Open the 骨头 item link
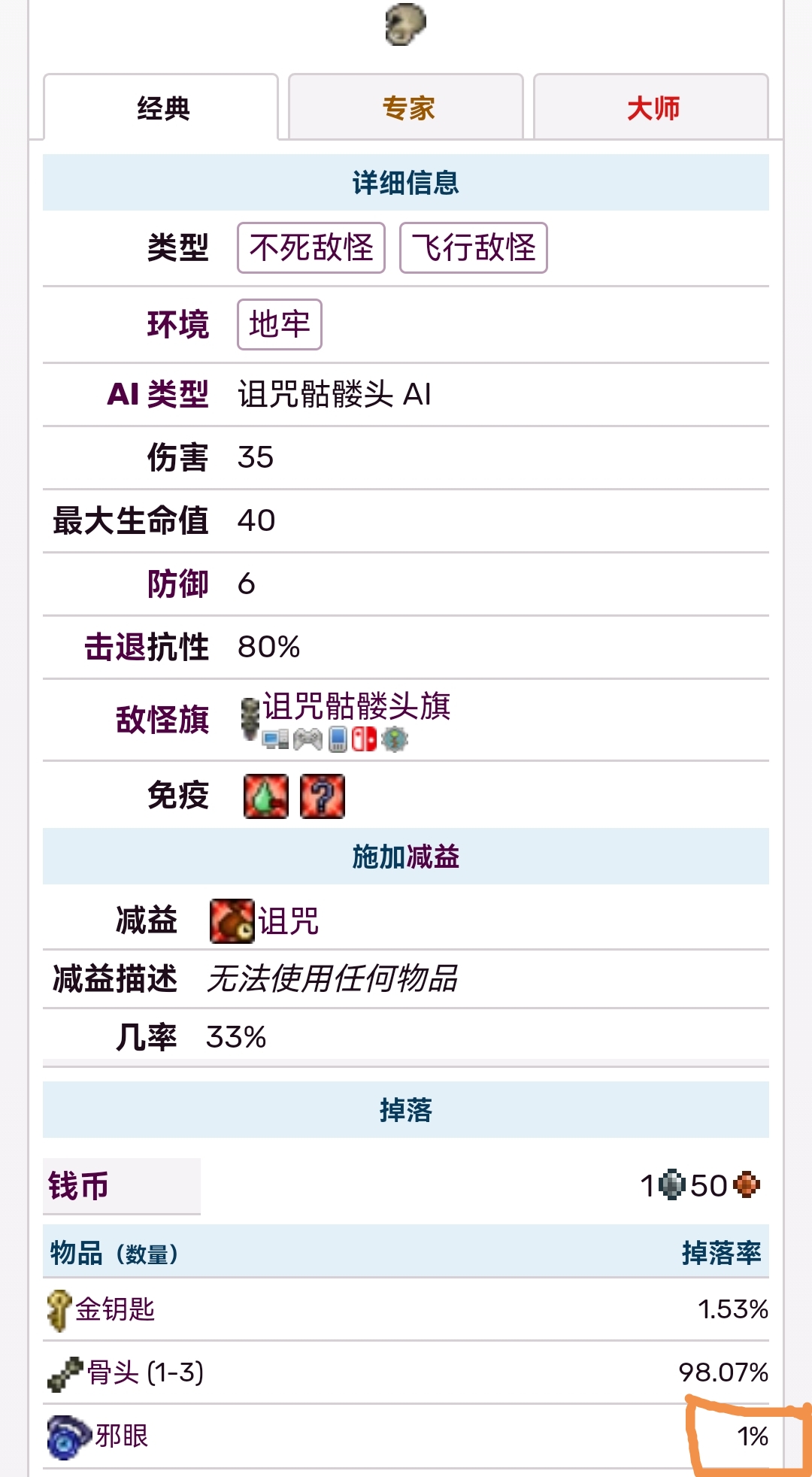 113,1372
